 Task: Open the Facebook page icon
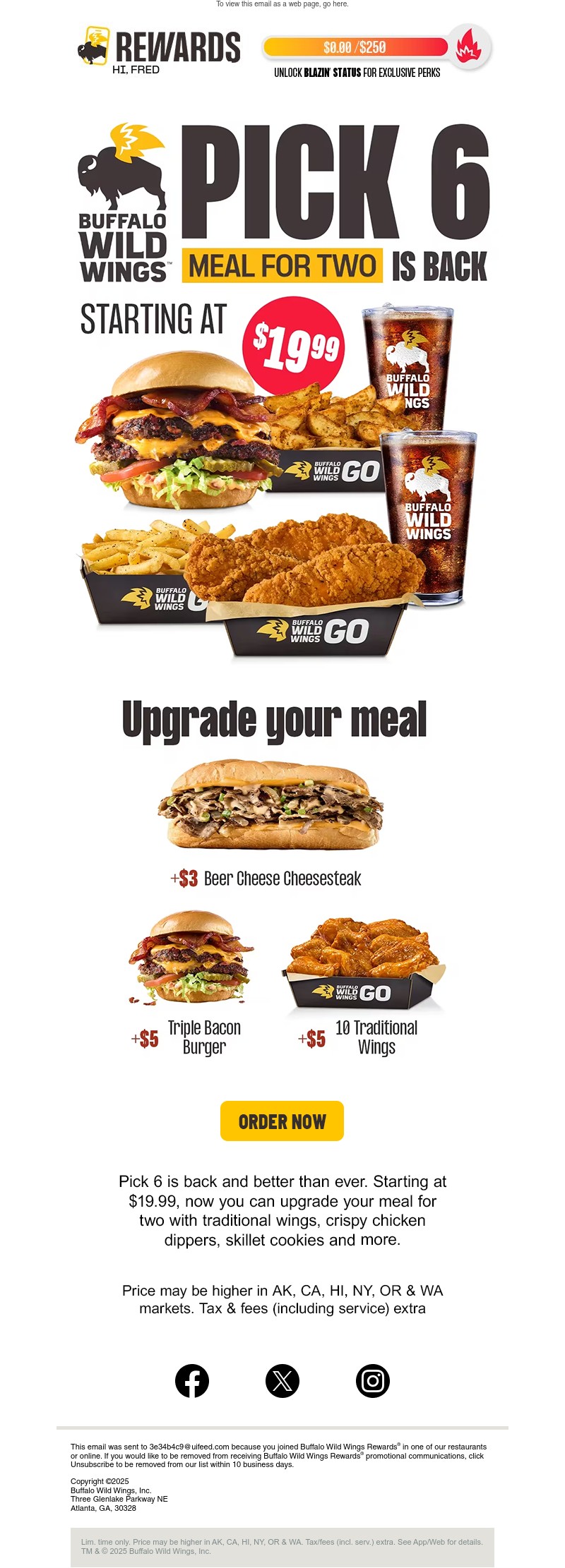192,1380
